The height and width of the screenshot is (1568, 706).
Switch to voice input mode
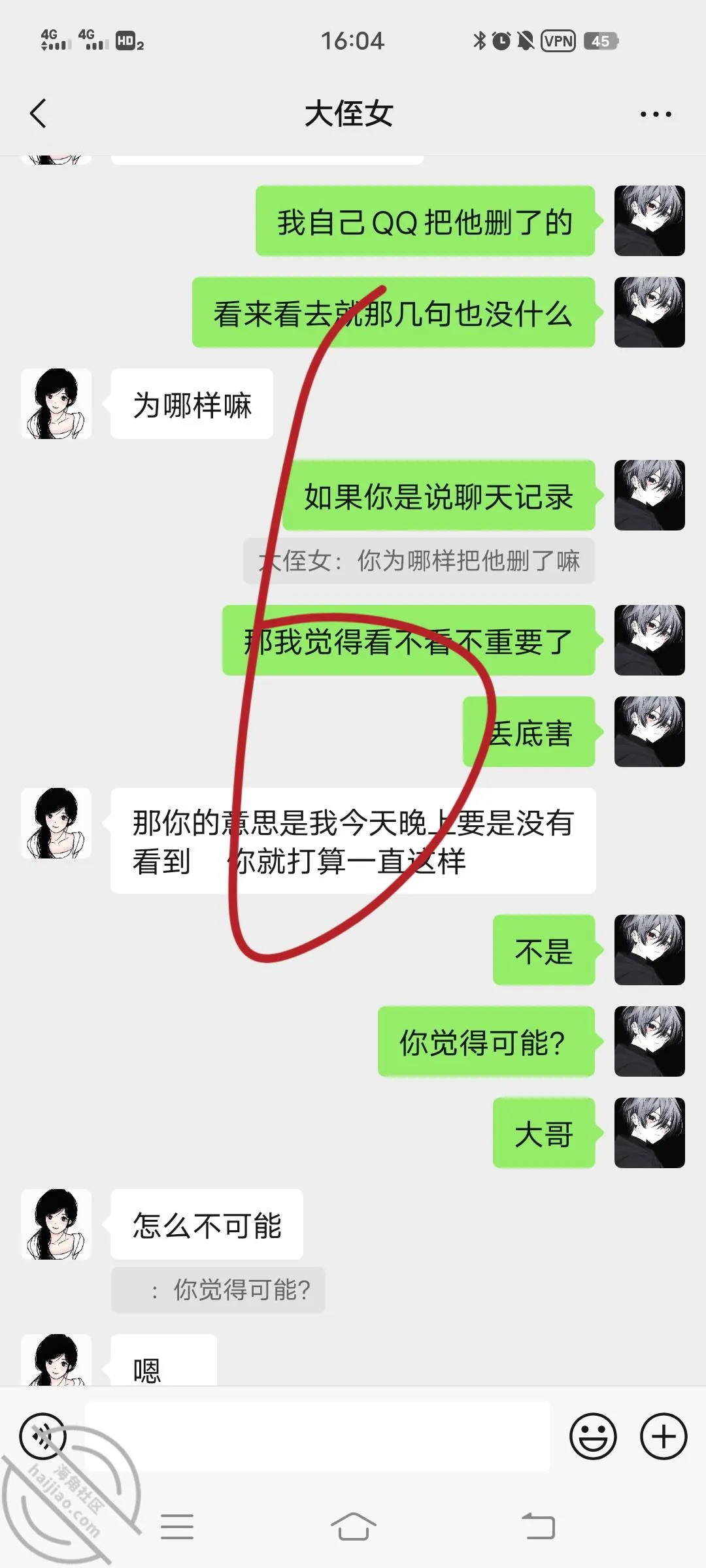pos(43,1437)
